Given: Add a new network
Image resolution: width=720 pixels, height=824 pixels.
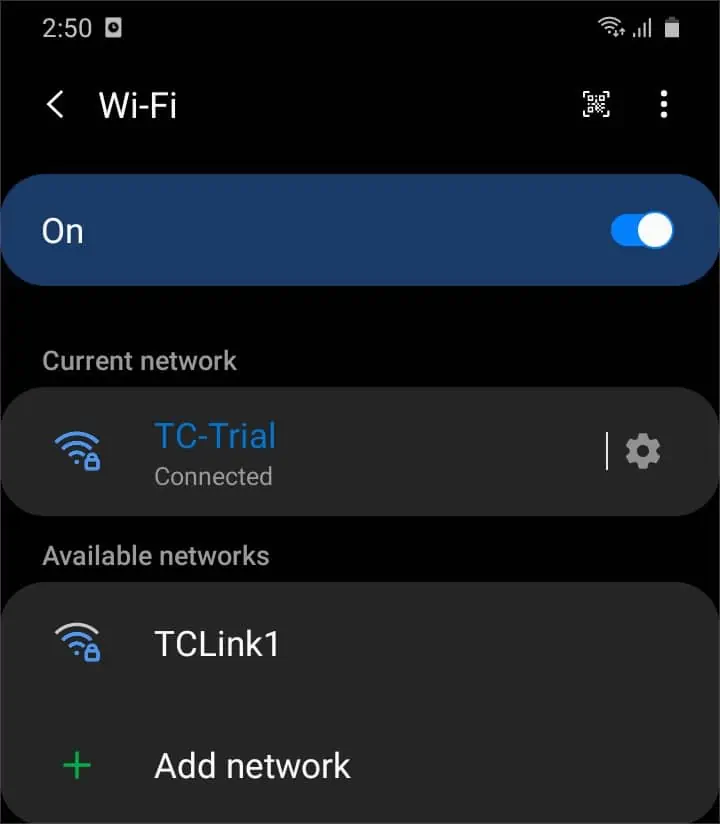Looking at the screenshot, I should pos(250,766).
